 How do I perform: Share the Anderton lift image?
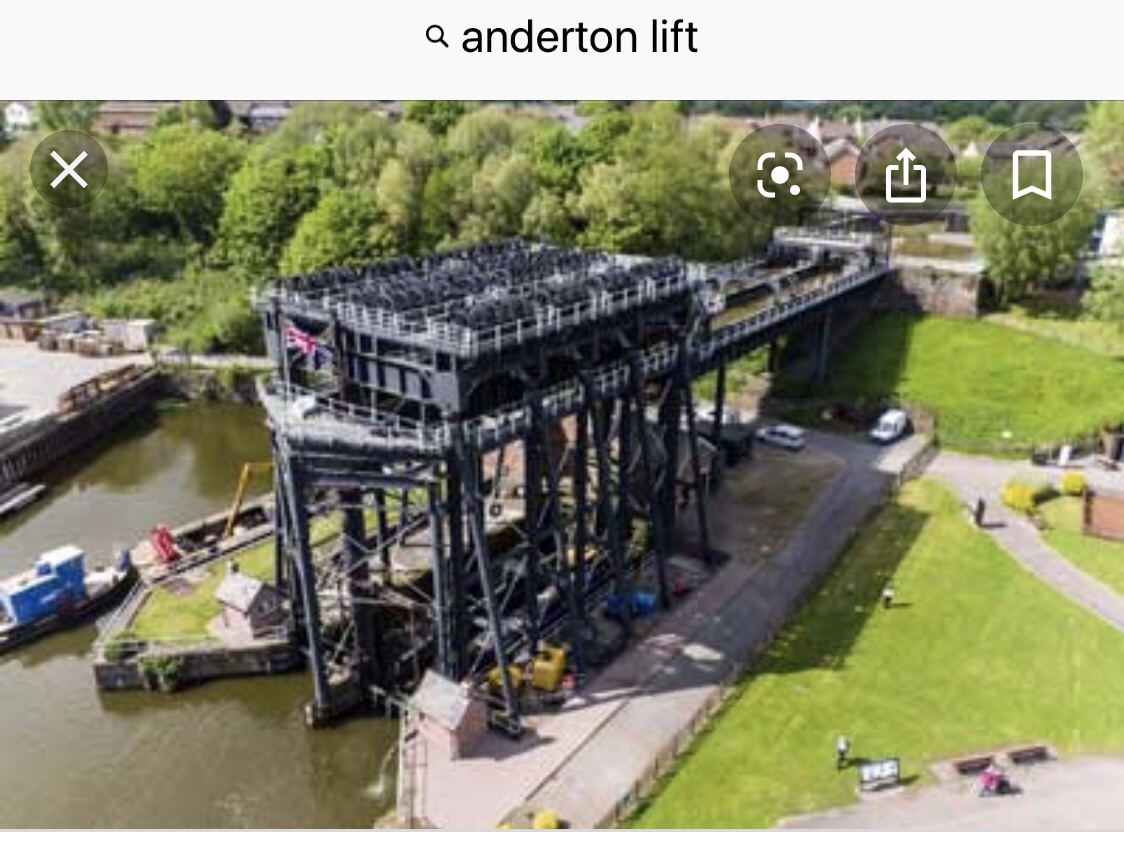coord(905,175)
